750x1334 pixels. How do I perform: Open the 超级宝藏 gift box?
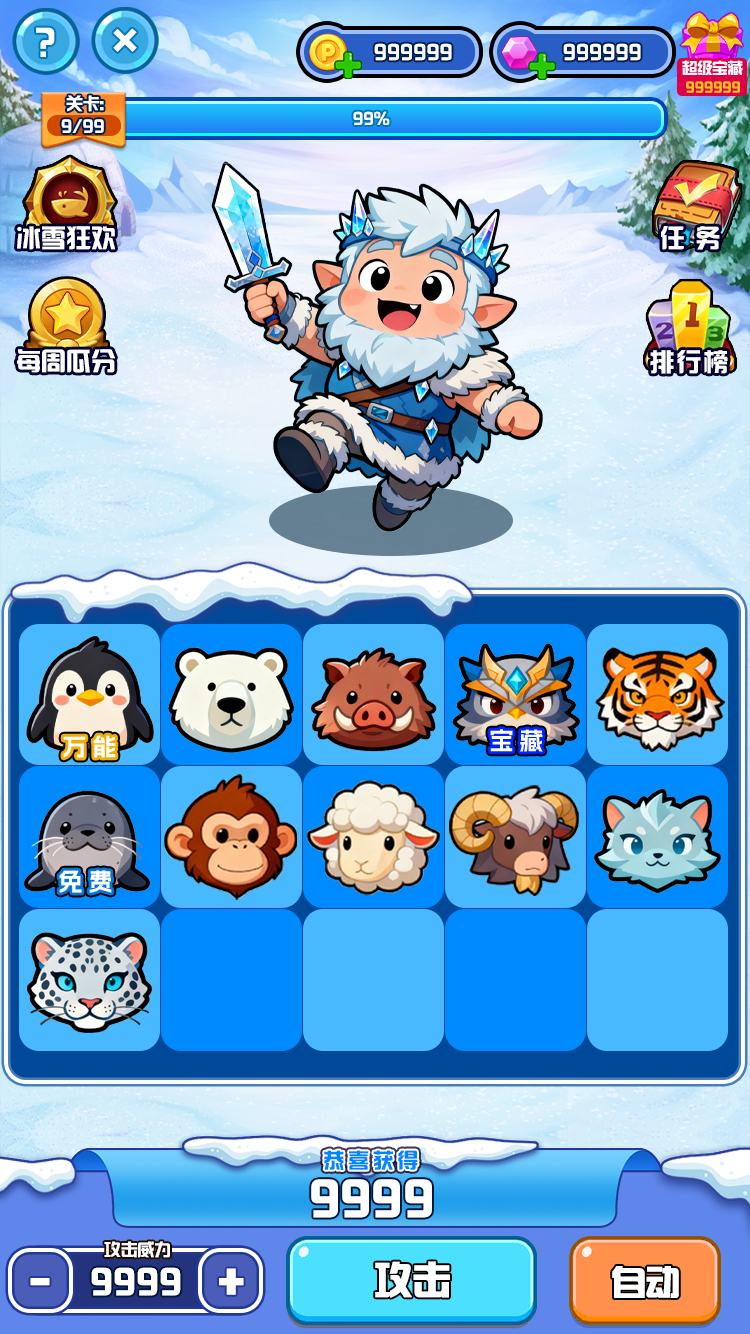point(712,55)
